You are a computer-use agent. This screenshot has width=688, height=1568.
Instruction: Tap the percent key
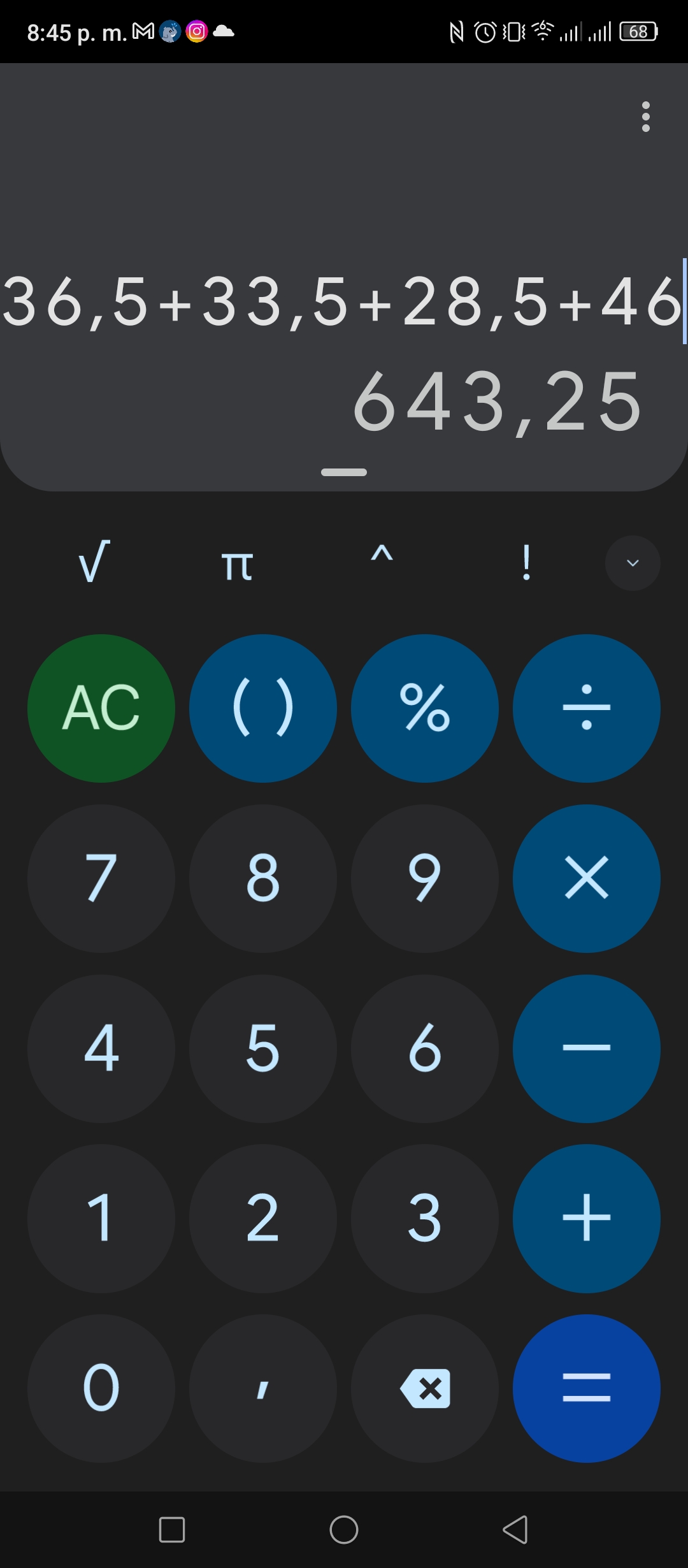point(425,708)
